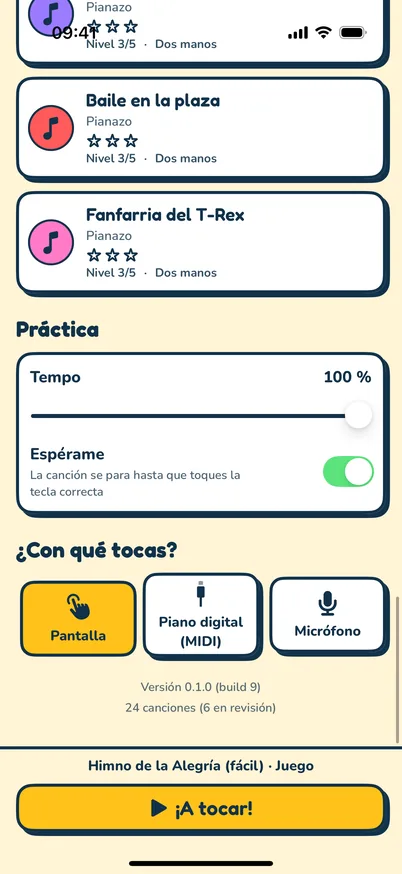Tap the Tempo slider track
402x874 pixels.
[x=201, y=416]
